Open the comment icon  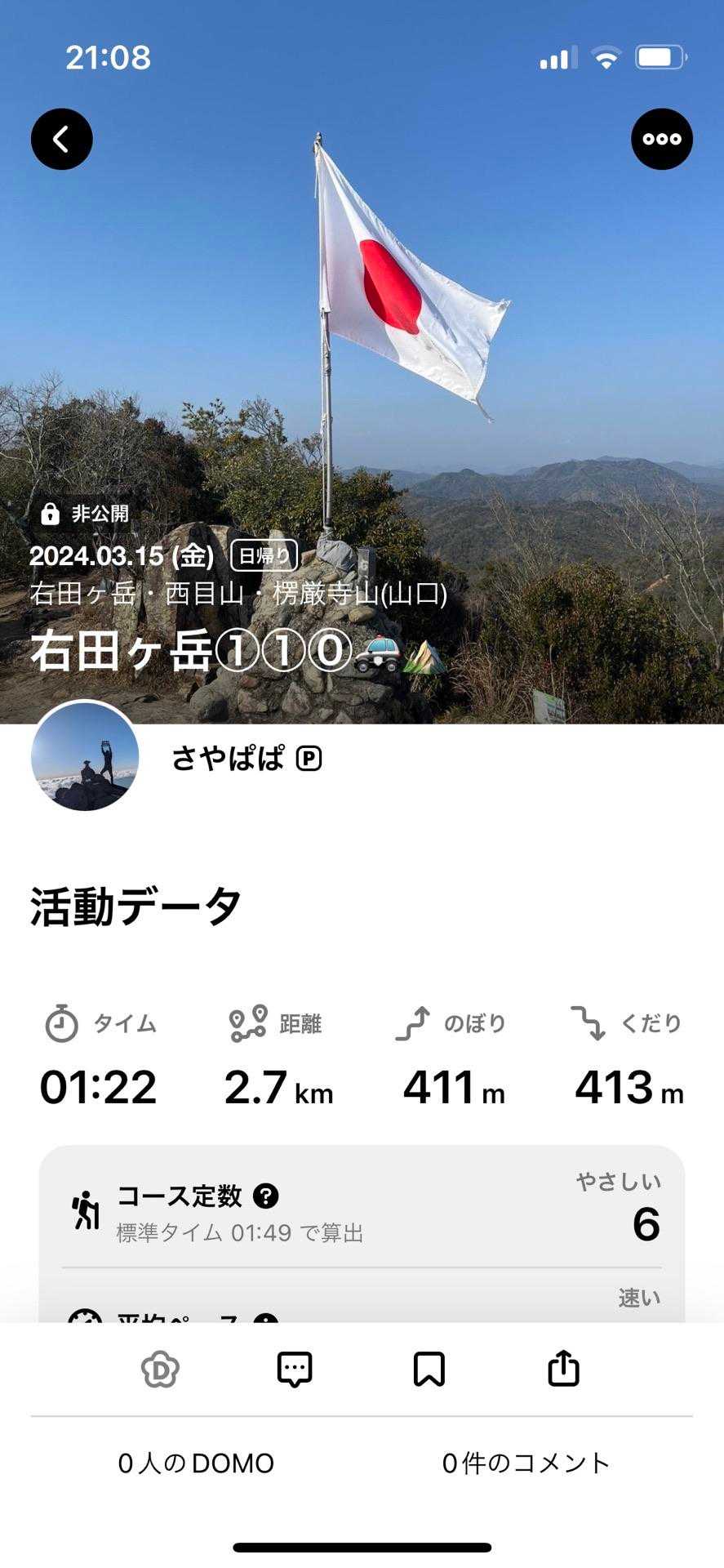point(295,1370)
